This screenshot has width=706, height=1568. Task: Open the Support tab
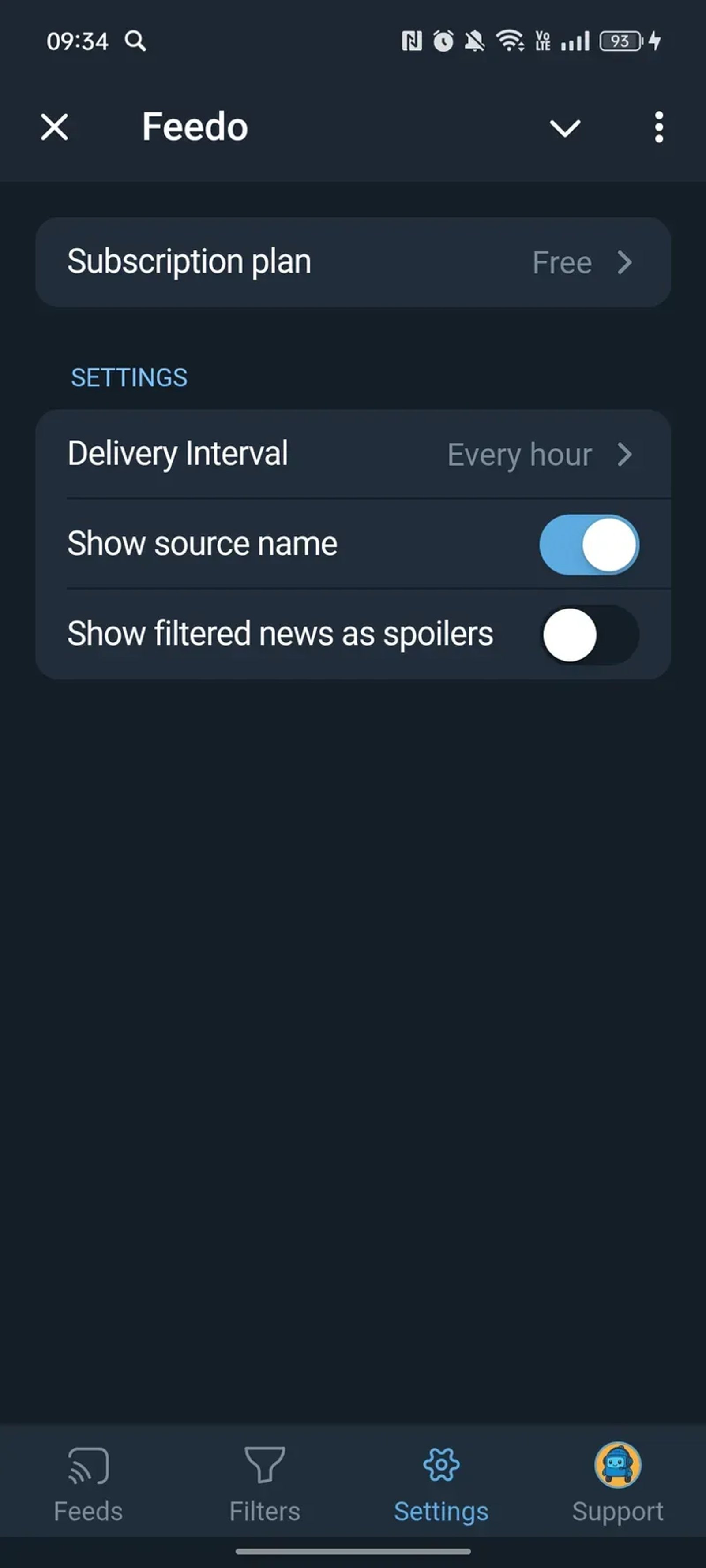point(617,1484)
